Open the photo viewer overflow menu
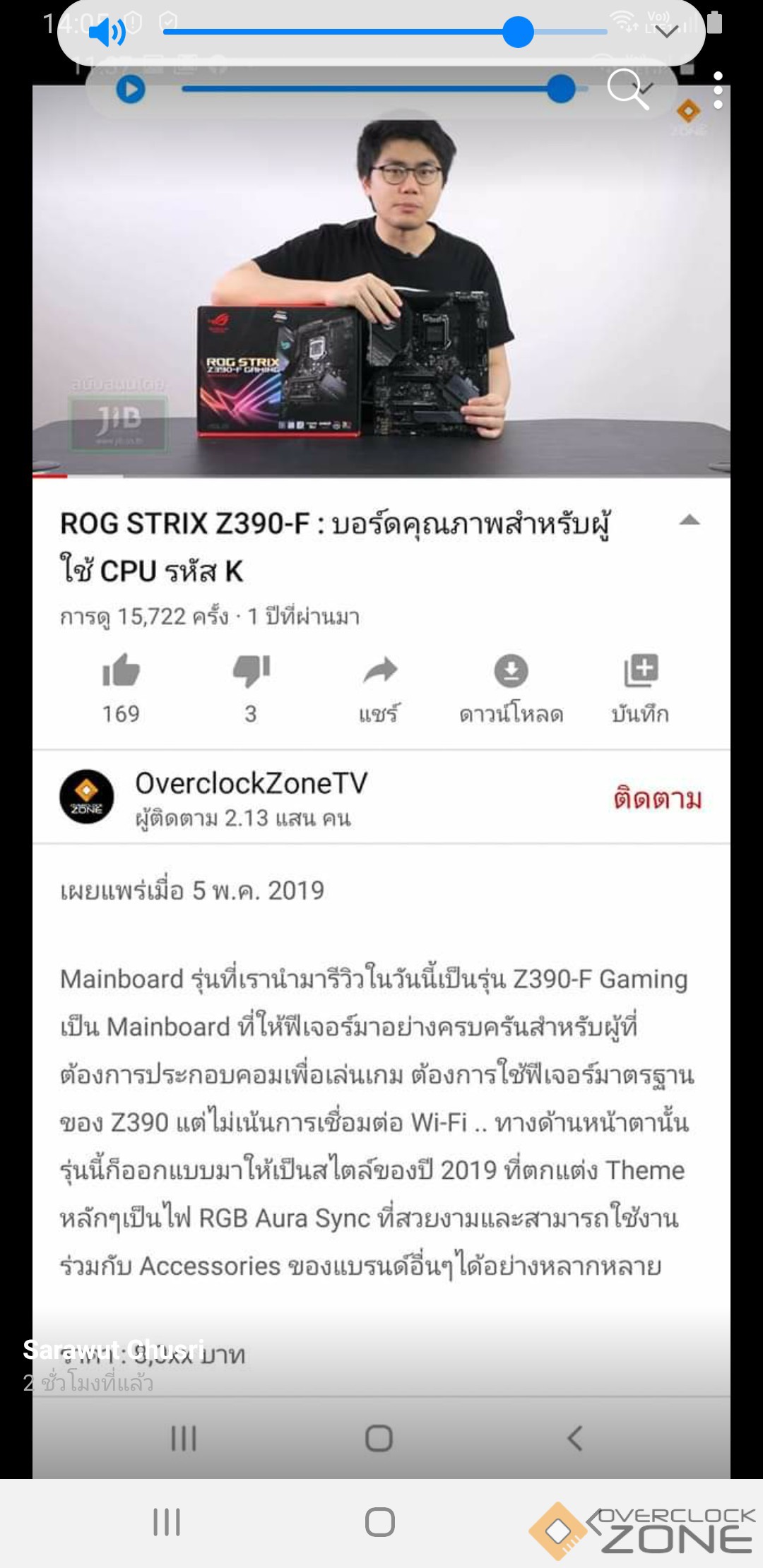The width and height of the screenshot is (763, 1568). [718, 90]
